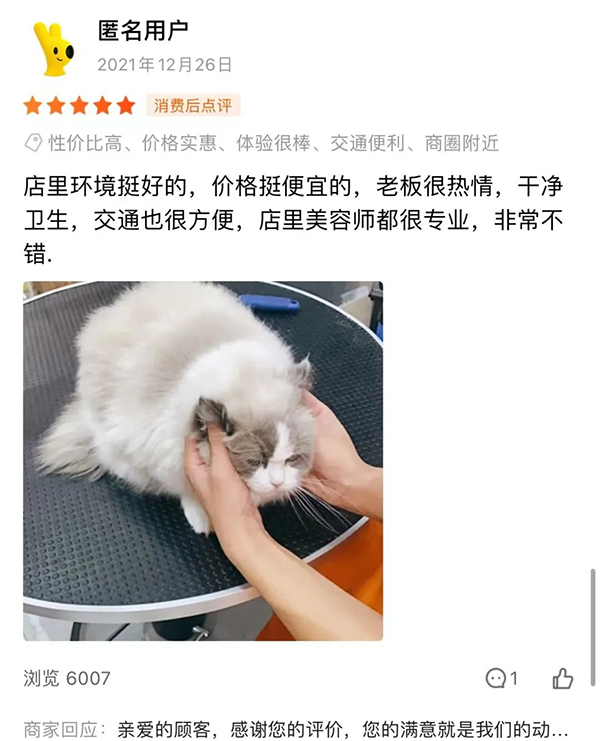Like this review with the thumbs up

563,678
